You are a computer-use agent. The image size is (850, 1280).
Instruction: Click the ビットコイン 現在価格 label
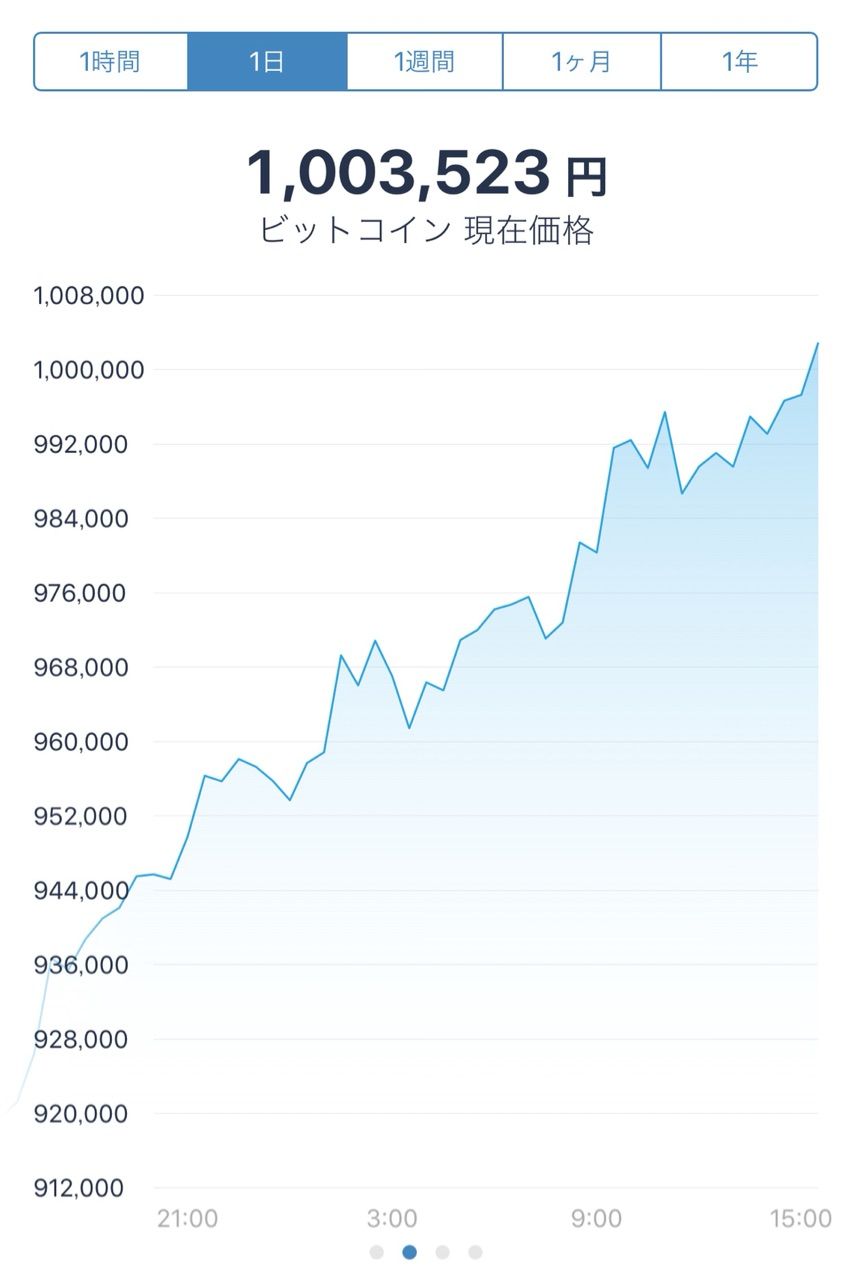pyautogui.click(x=425, y=228)
